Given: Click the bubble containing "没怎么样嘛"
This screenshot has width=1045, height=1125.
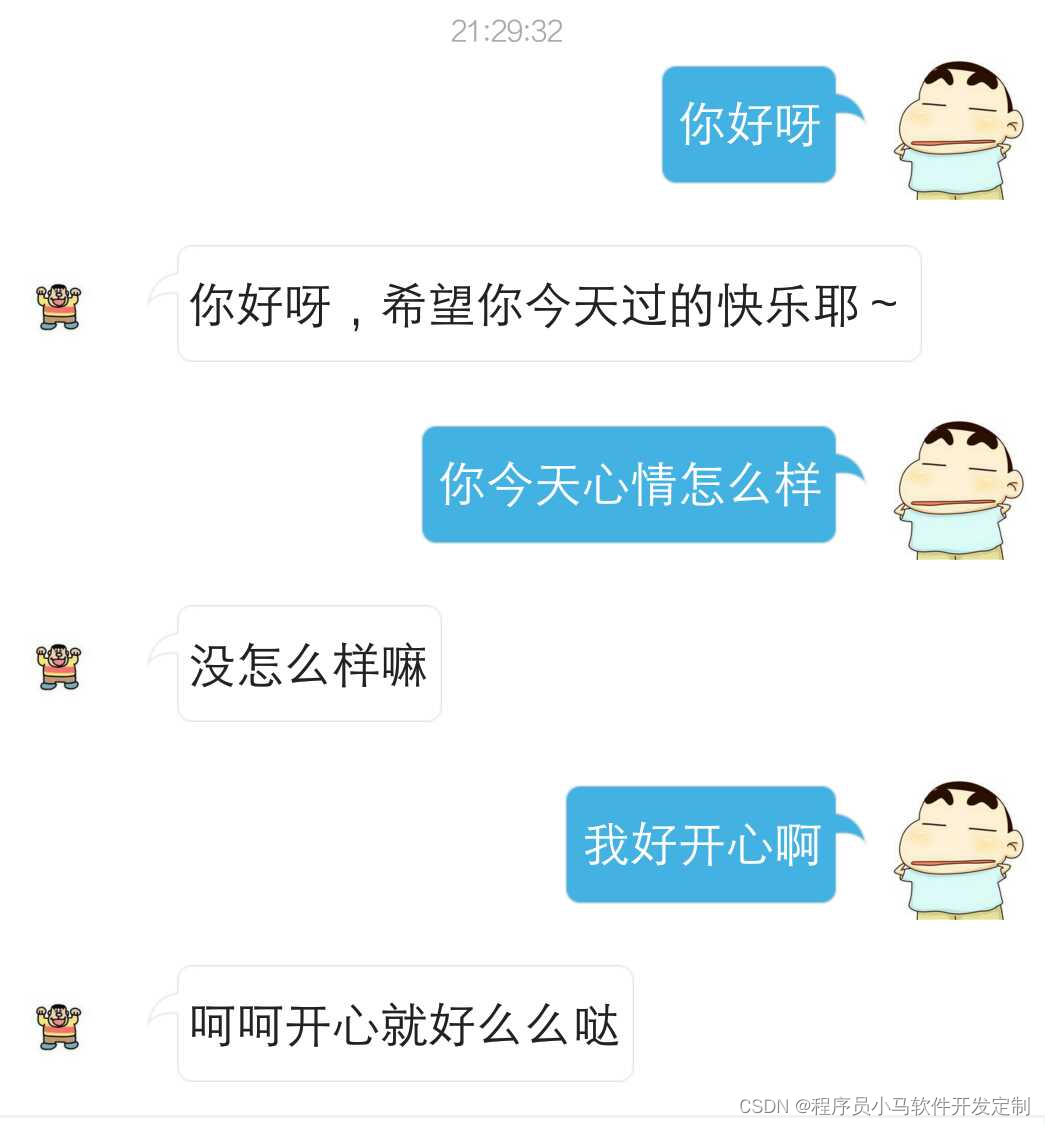Looking at the screenshot, I should click(308, 662).
